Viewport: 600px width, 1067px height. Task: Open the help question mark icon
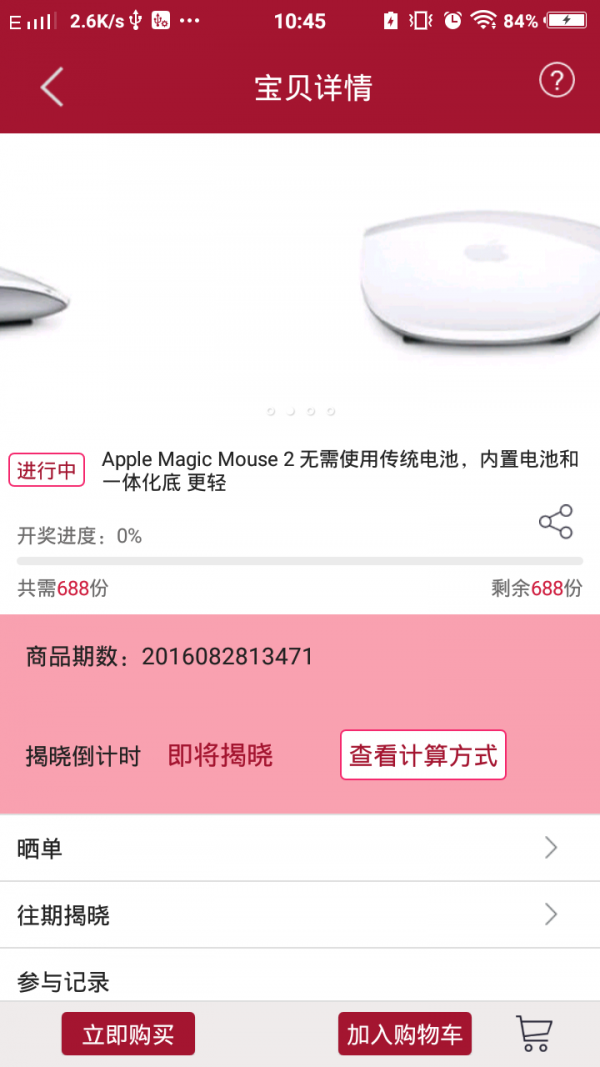[x=557, y=81]
